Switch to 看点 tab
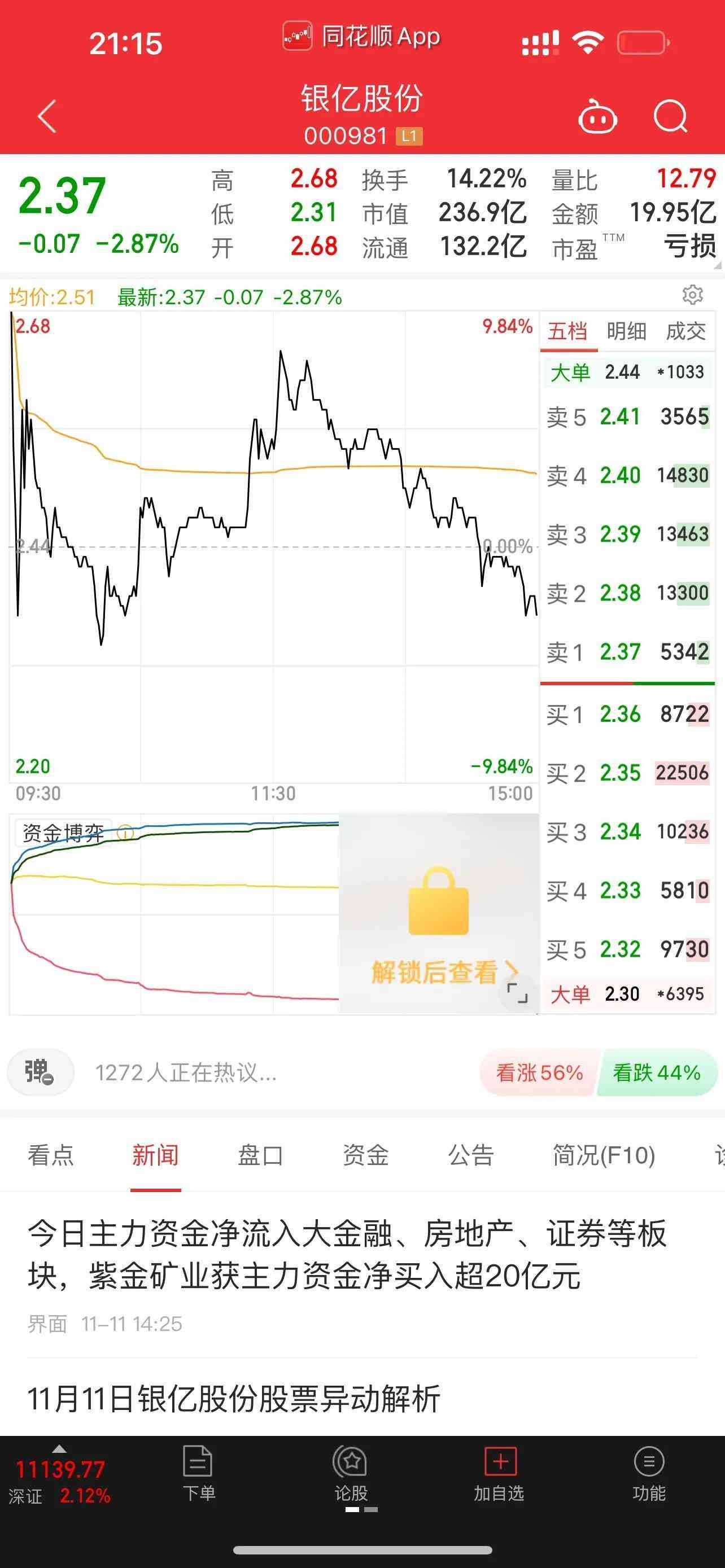The height and width of the screenshot is (1568, 725). tap(50, 1155)
